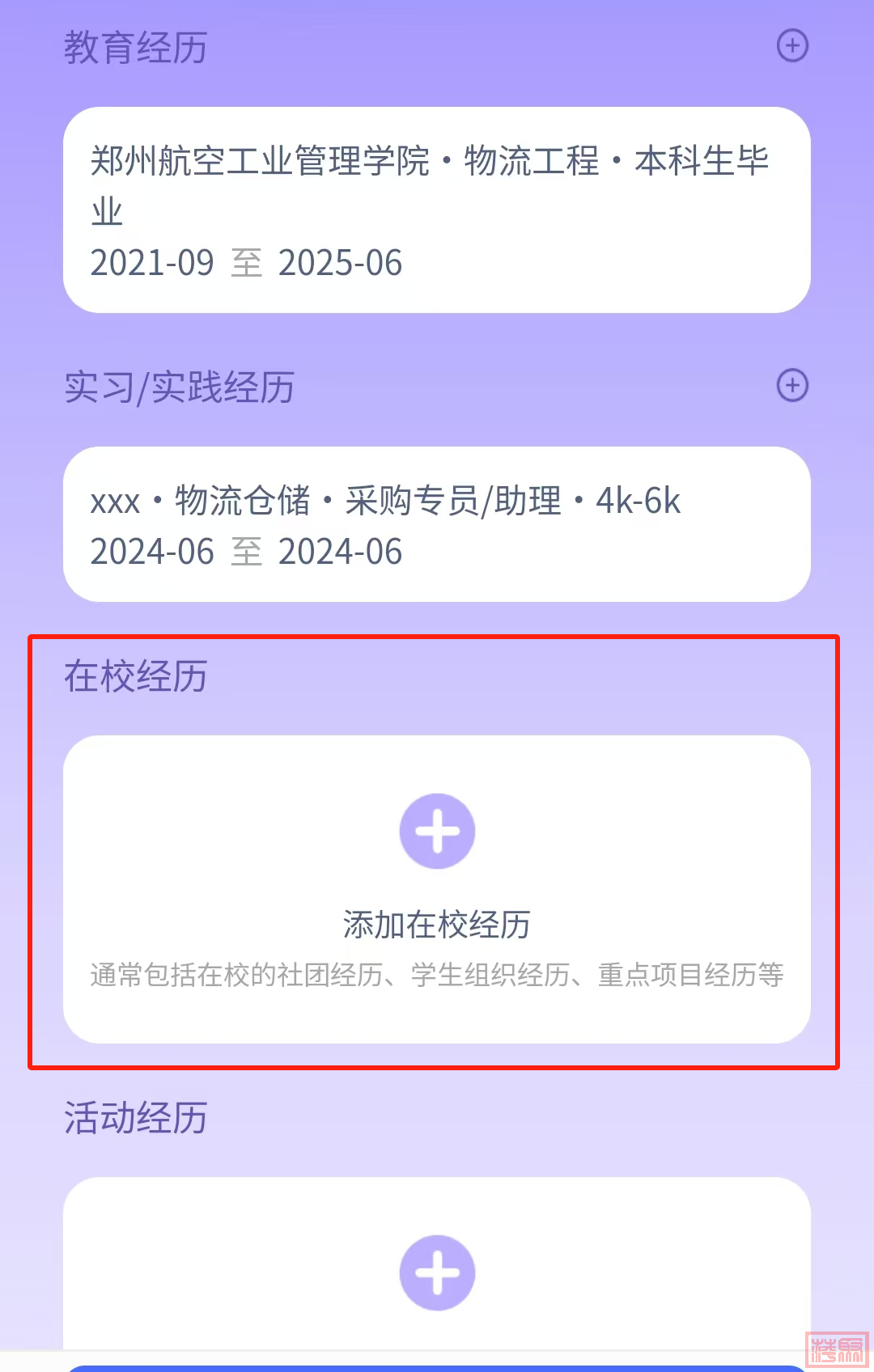The width and height of the screenshot is (874, 1372).
Task: Open the 郑州航空工业管理学院 education card
Action: (x=437, y=210)
